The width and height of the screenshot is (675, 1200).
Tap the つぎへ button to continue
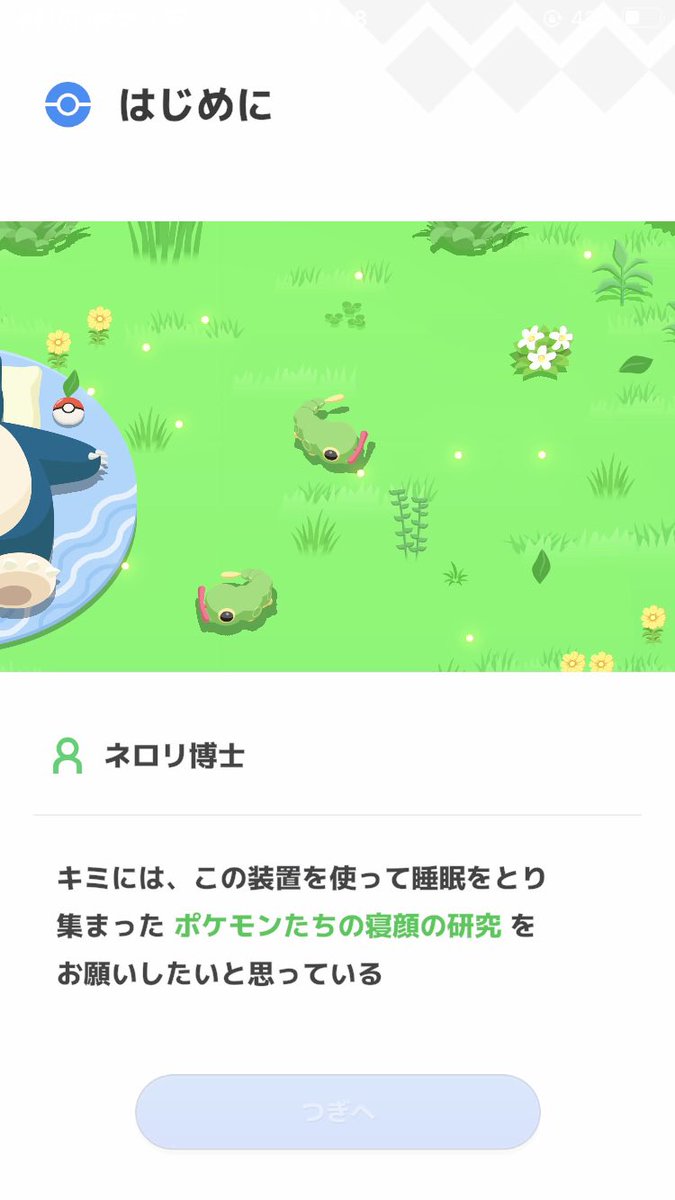pos(338,1112)
